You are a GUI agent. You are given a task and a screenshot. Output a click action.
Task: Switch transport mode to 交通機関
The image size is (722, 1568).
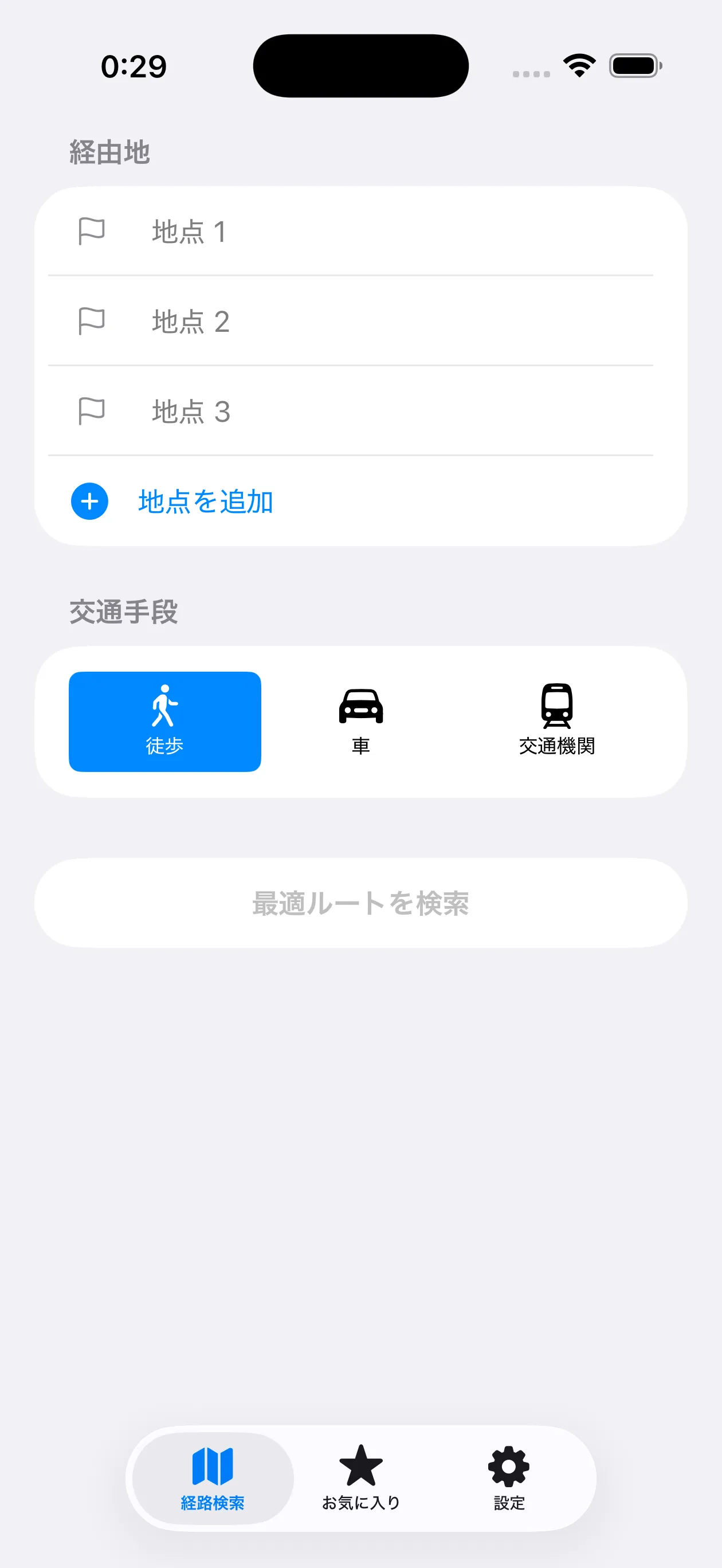point(556,722)
